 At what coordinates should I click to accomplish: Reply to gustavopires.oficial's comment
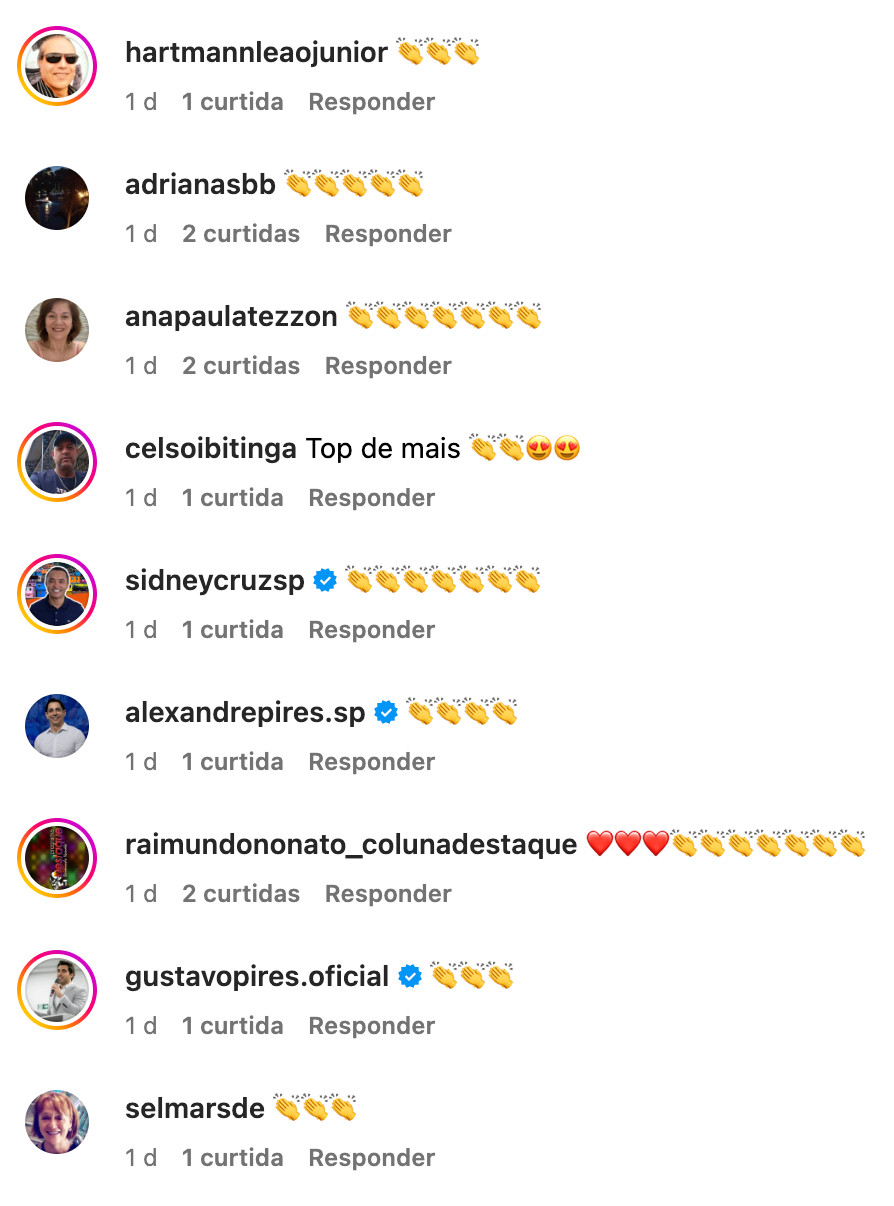point(371,1026)
